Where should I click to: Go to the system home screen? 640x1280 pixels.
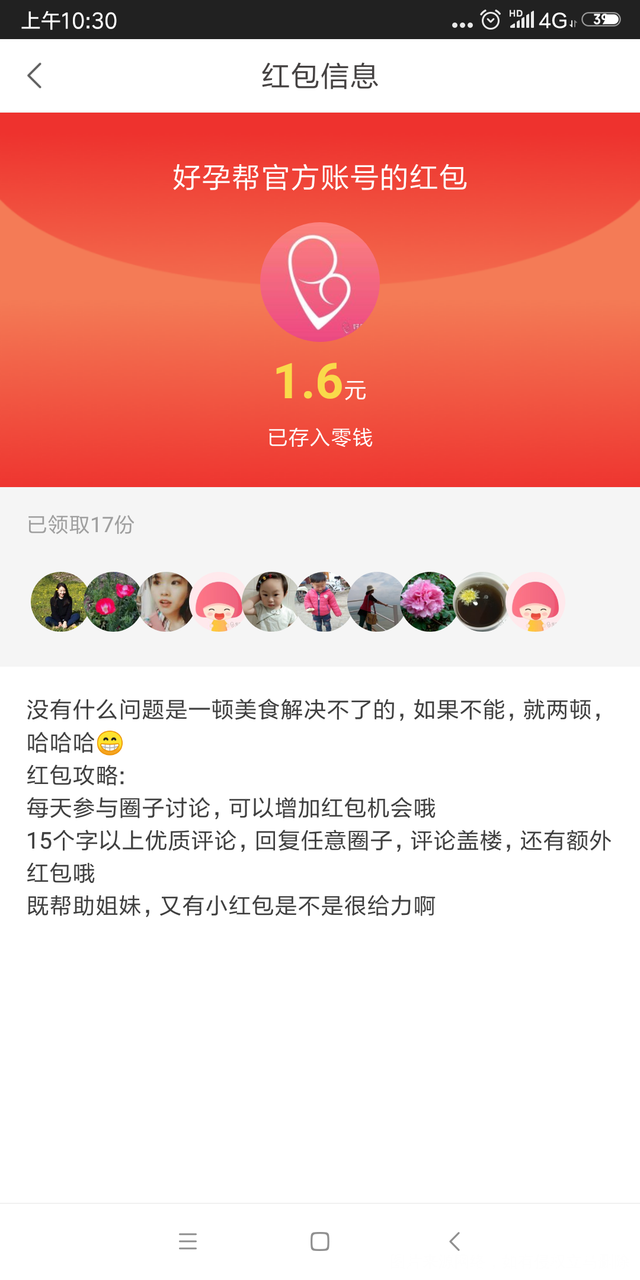[x=320, y=1242]
